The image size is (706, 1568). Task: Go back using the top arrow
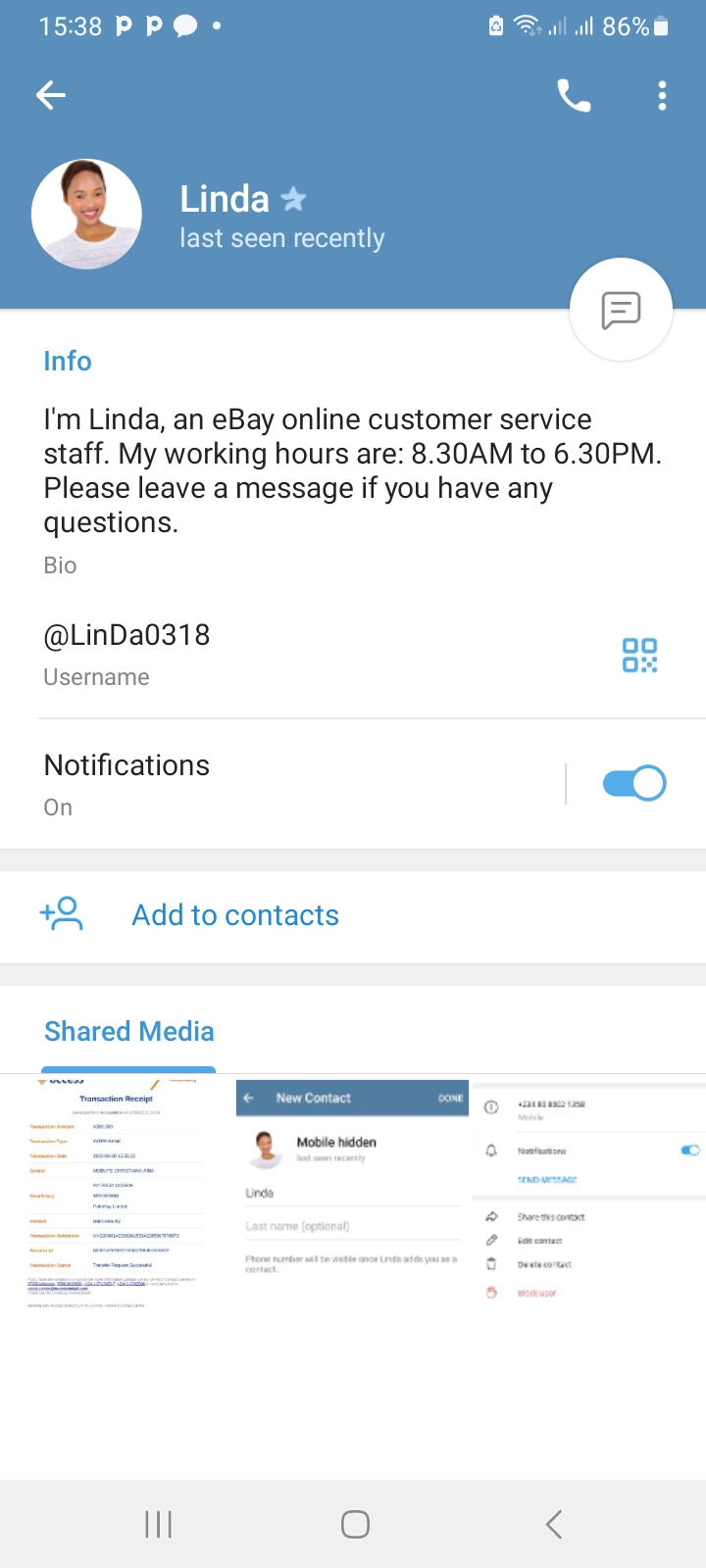pyautogui.click(x=51, y=95)
